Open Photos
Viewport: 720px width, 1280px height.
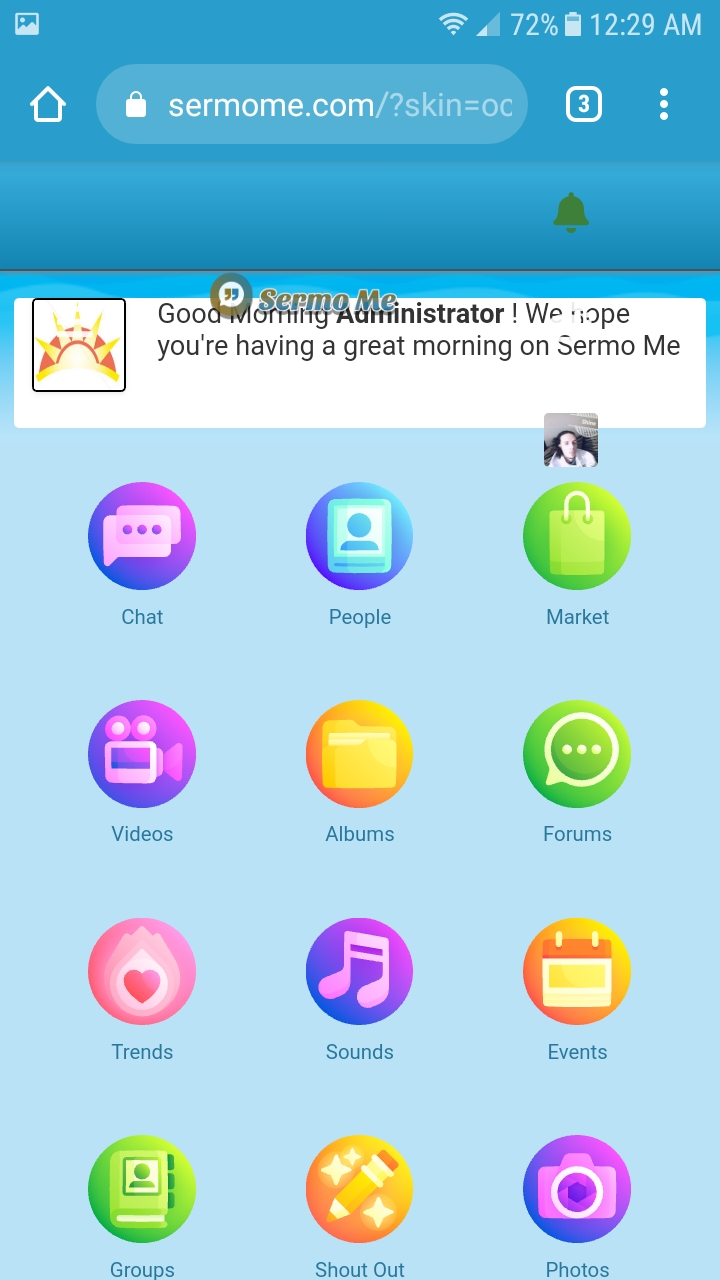577,1207
